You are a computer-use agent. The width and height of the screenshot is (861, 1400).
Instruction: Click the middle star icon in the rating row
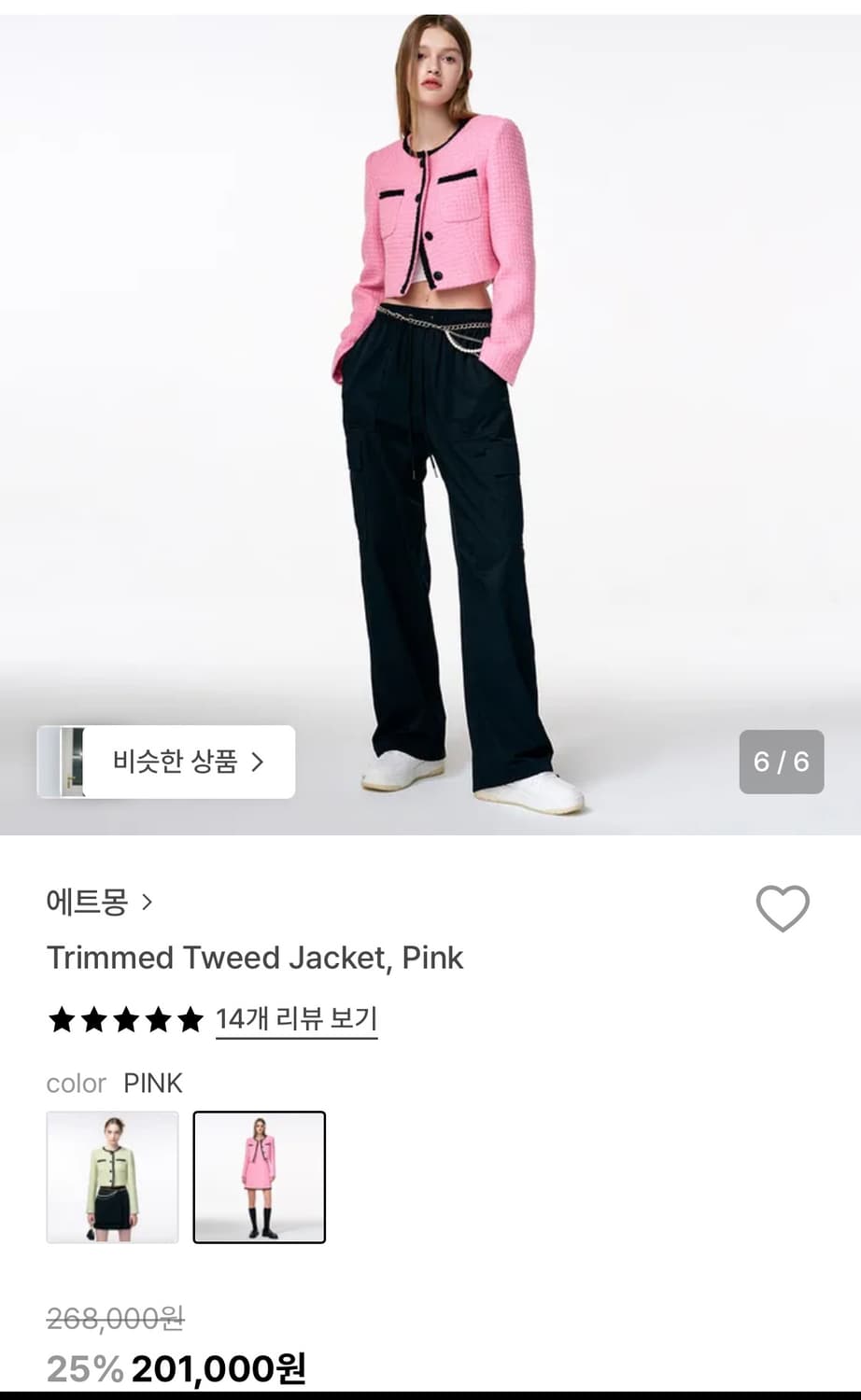126,1020
